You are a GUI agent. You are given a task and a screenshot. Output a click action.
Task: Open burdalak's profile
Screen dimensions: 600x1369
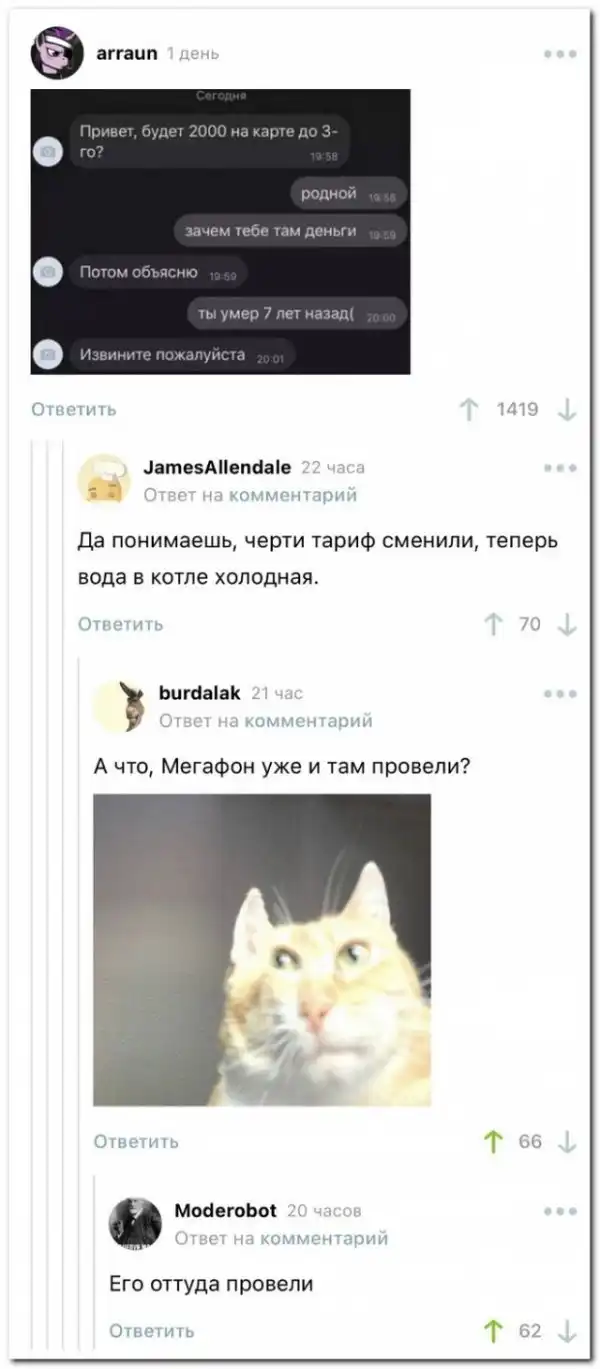point(199,692)
